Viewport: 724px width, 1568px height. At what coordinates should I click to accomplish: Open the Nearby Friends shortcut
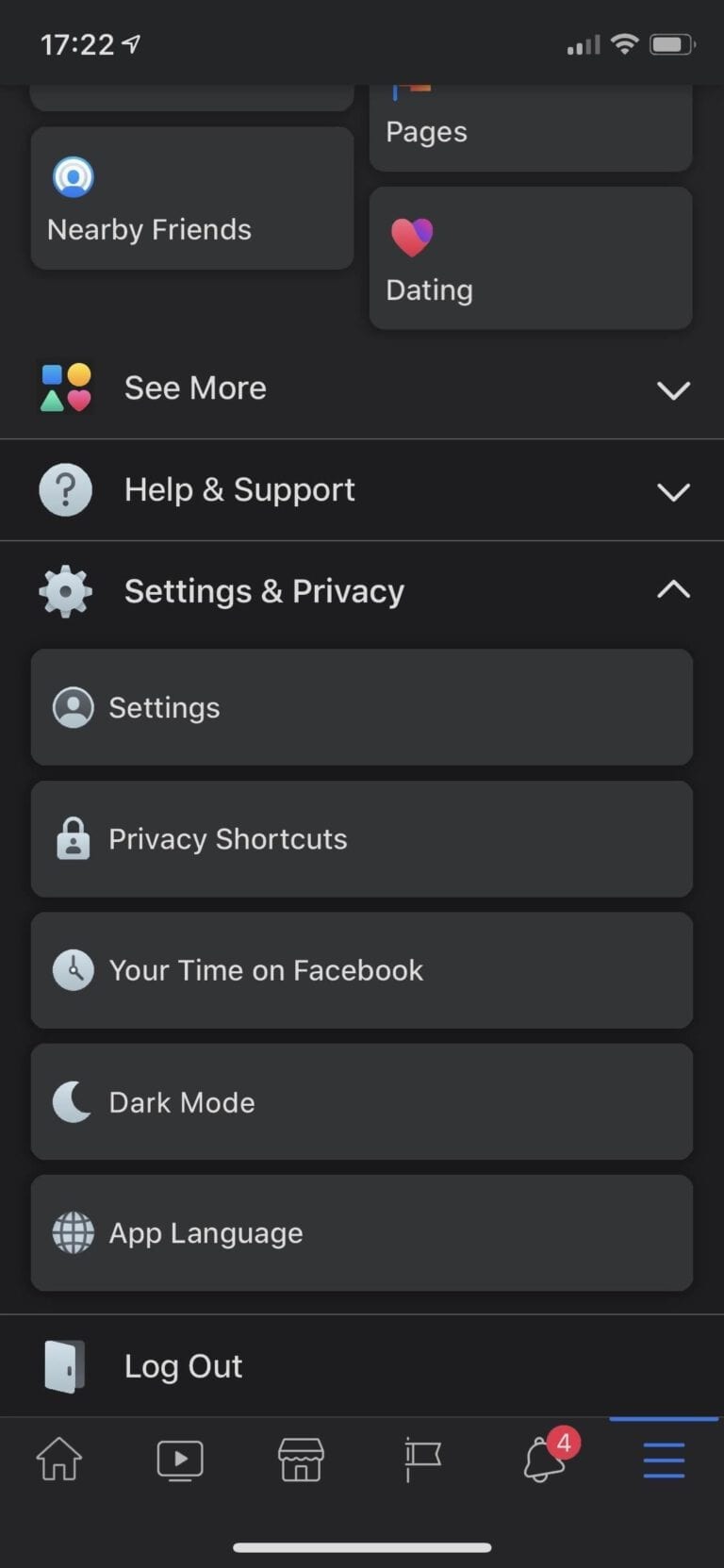tap(192, 198)
